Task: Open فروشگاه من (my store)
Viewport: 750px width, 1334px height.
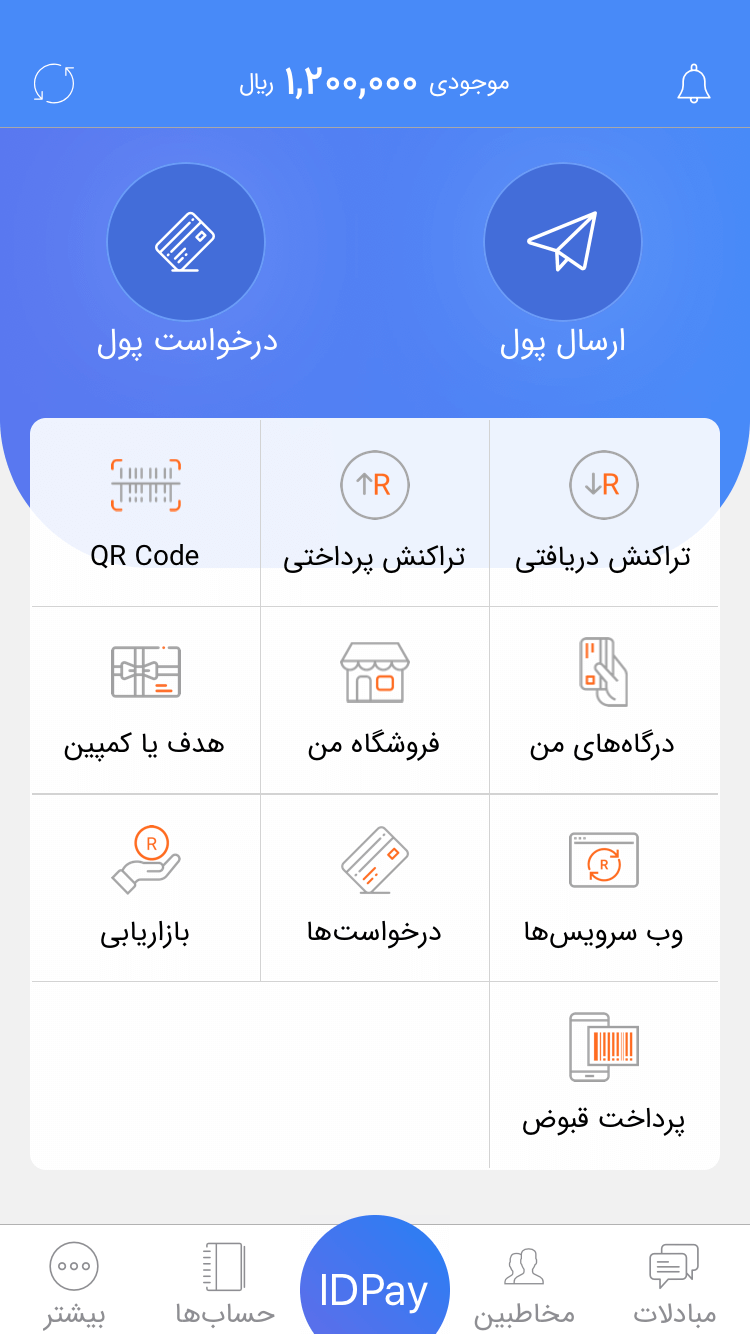Action: coord(374,700)
